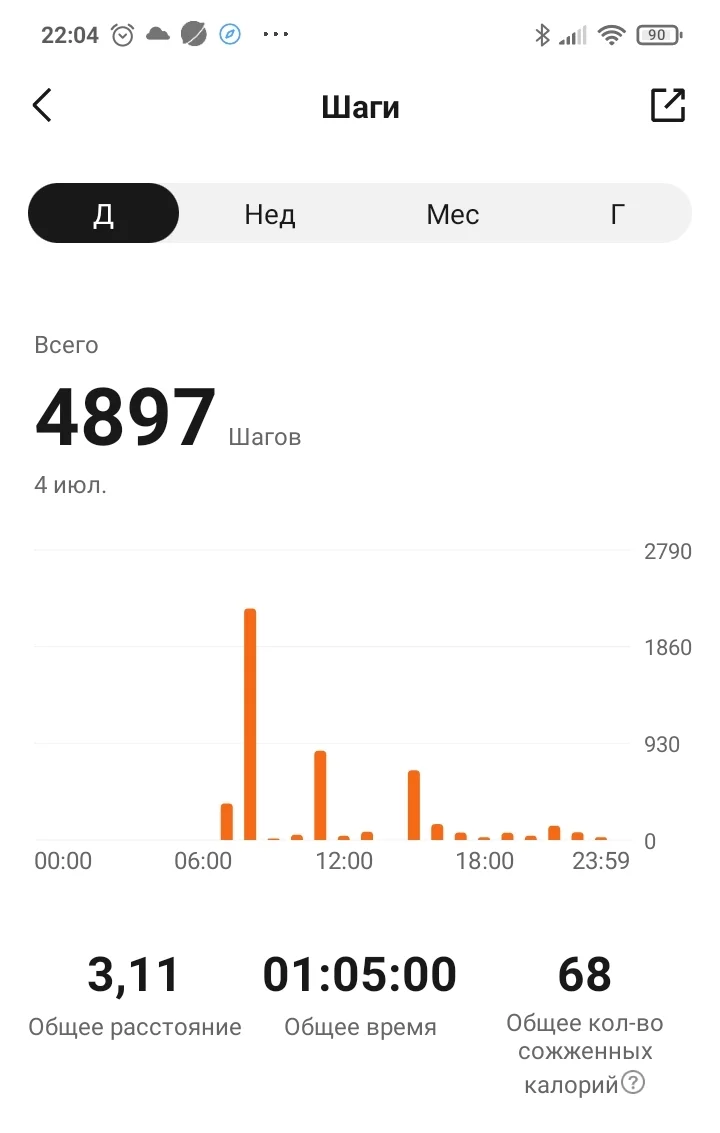
Task: Switch to the Мес monthly view
Action: (452, 214)
